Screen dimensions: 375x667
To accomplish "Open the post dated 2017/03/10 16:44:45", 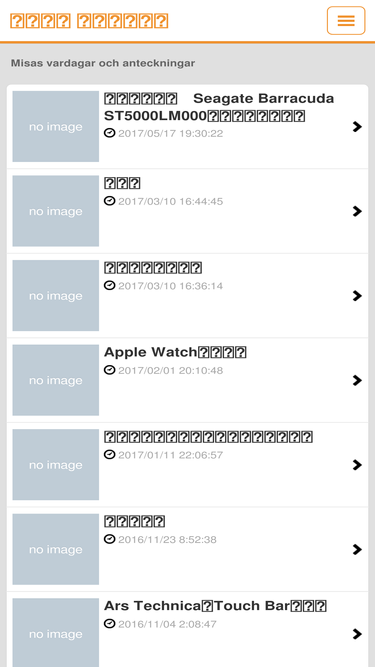I will coord(188,211).
